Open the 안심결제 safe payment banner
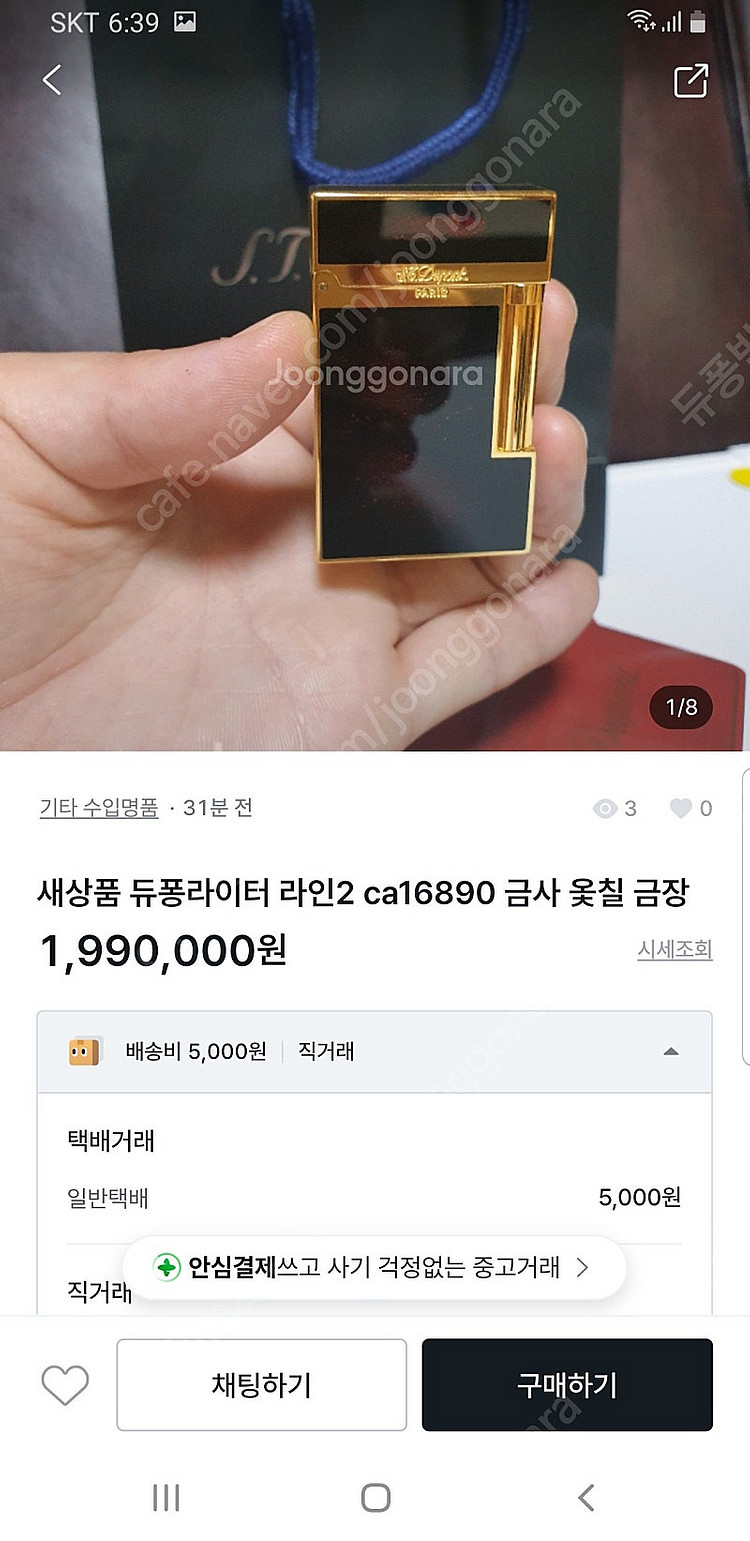Viewport: 750px width, 1541px height. pyautogui.click(x=374, y=1268)
